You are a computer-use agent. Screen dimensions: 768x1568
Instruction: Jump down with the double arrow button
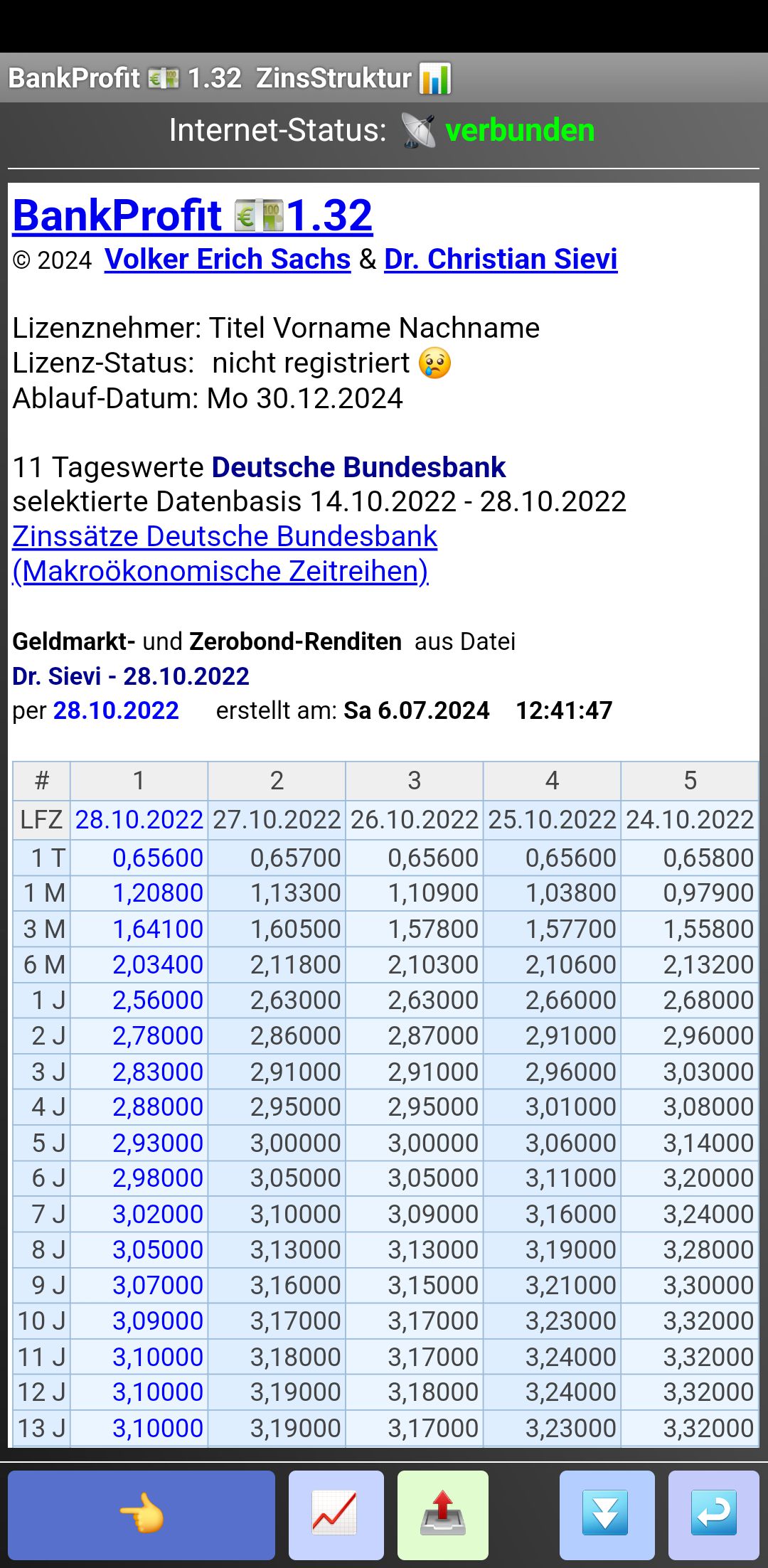[607, 1515]
